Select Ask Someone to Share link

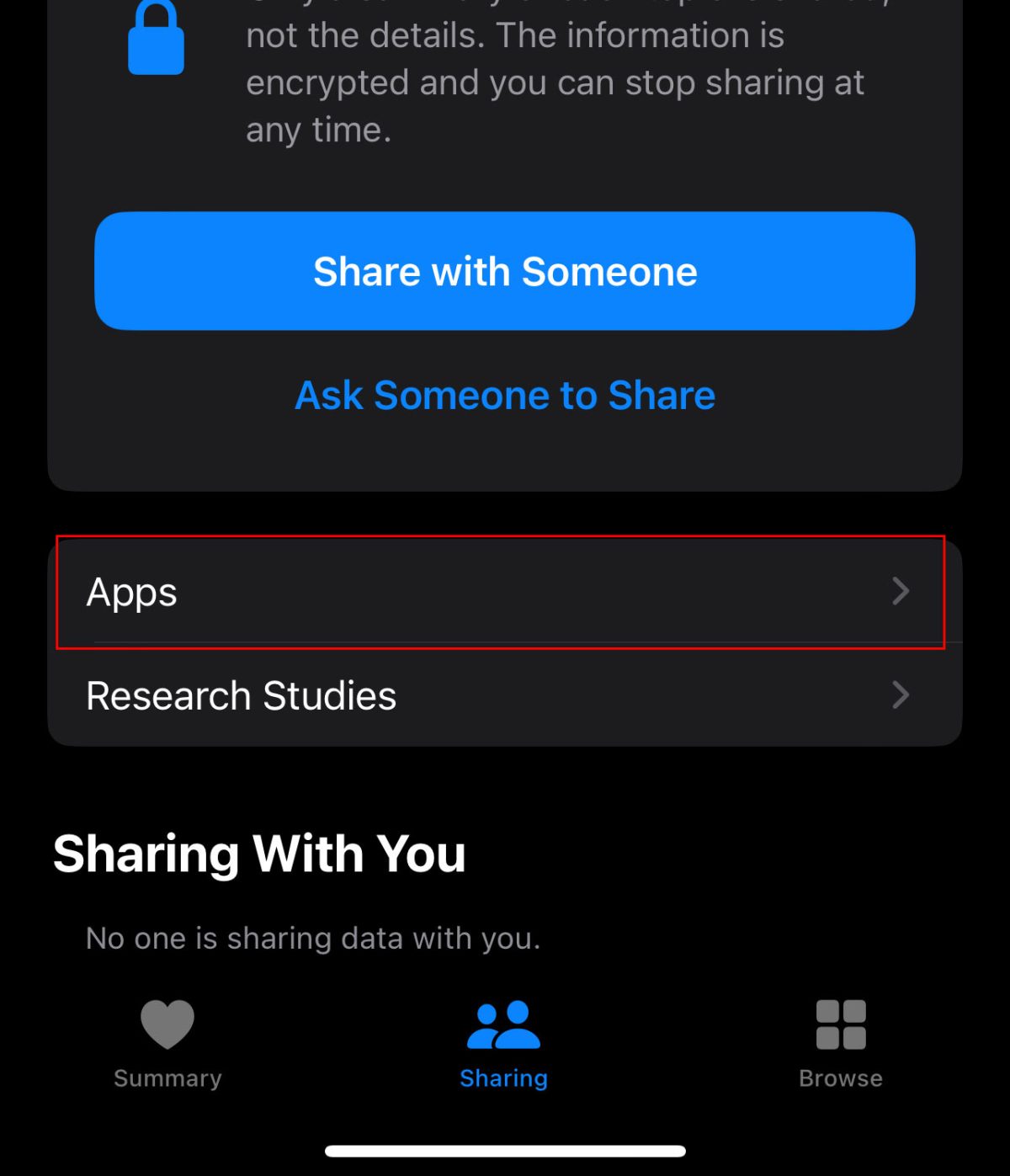[x=505, y=396]
